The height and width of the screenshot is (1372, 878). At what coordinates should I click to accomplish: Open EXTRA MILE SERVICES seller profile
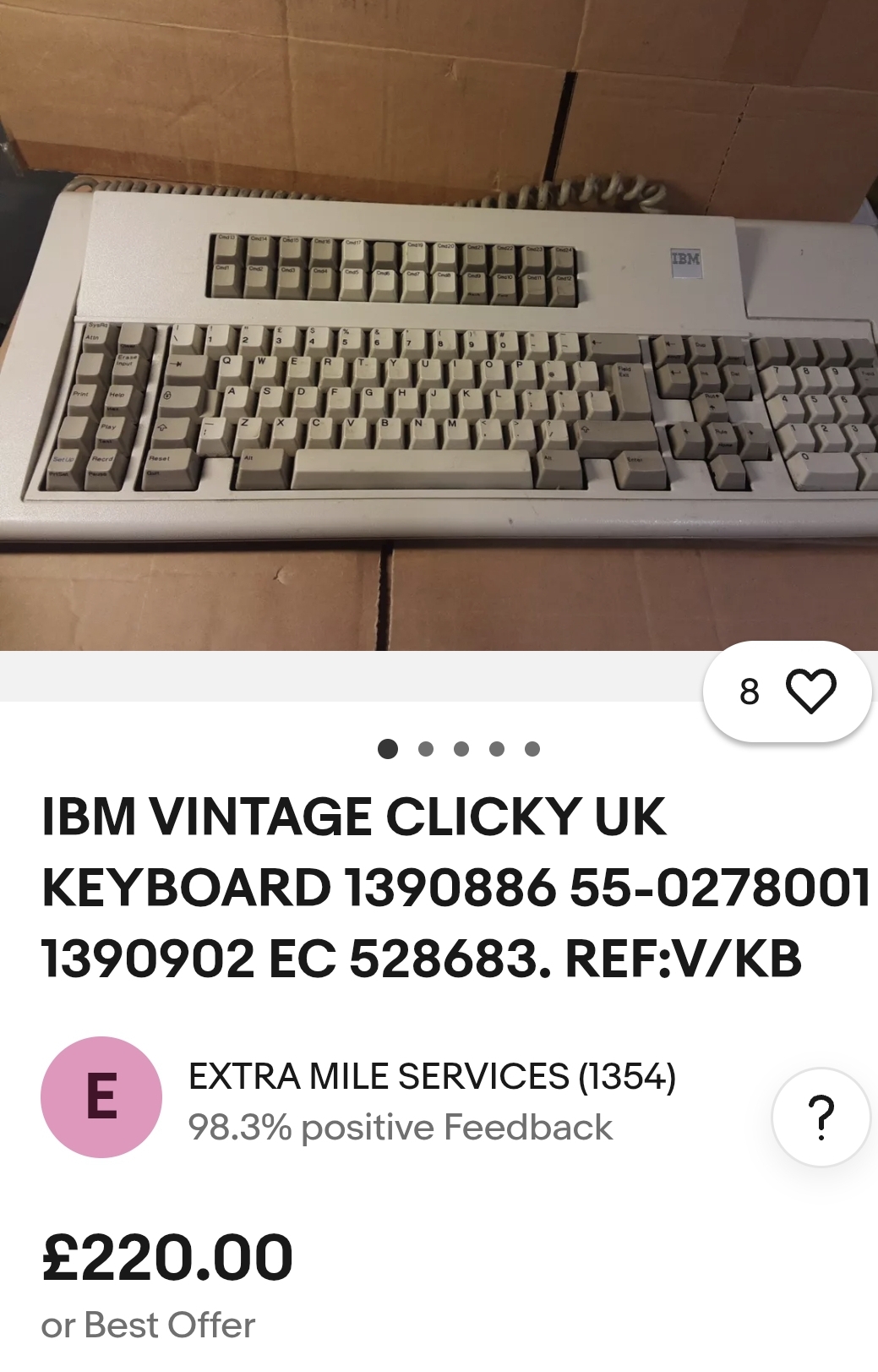tap(431, 1077)
